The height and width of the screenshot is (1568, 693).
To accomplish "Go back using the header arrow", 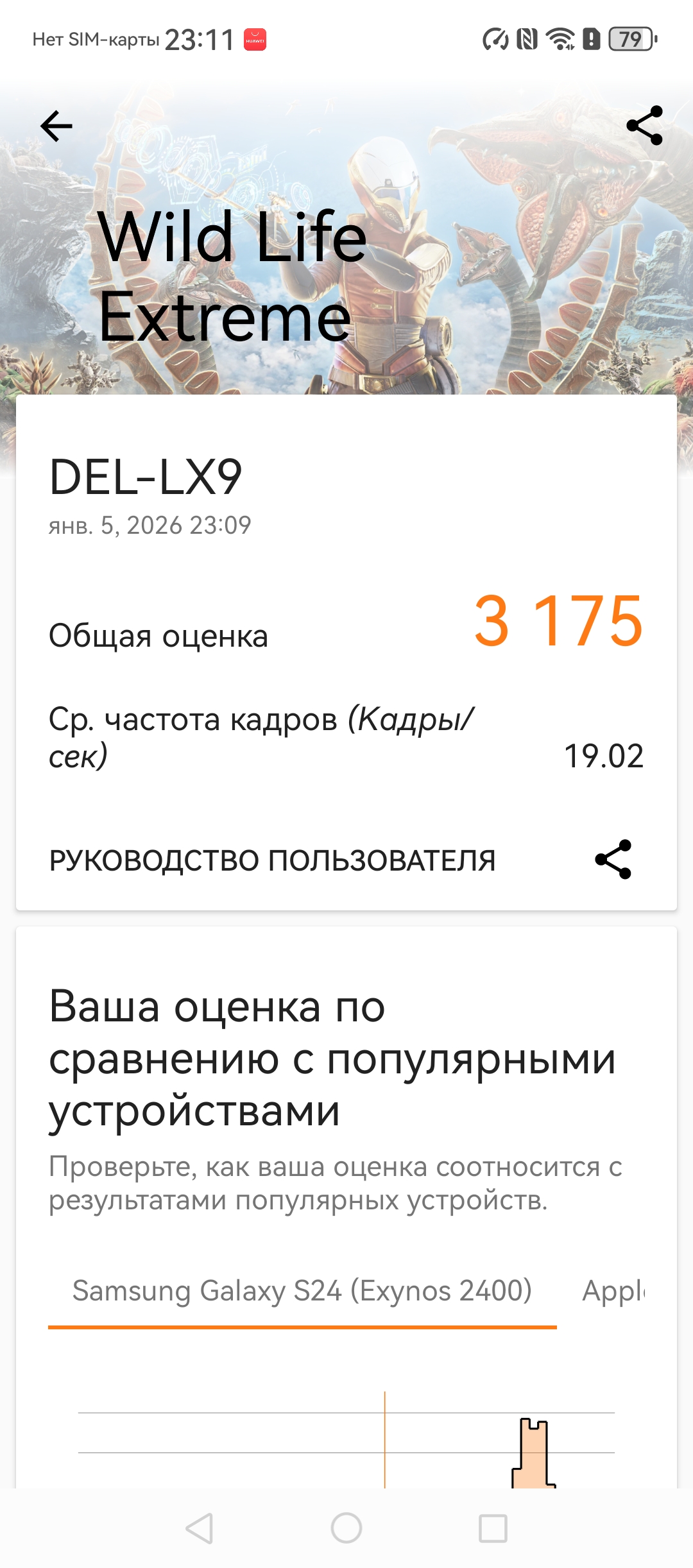I will click(x=56, y=126).
